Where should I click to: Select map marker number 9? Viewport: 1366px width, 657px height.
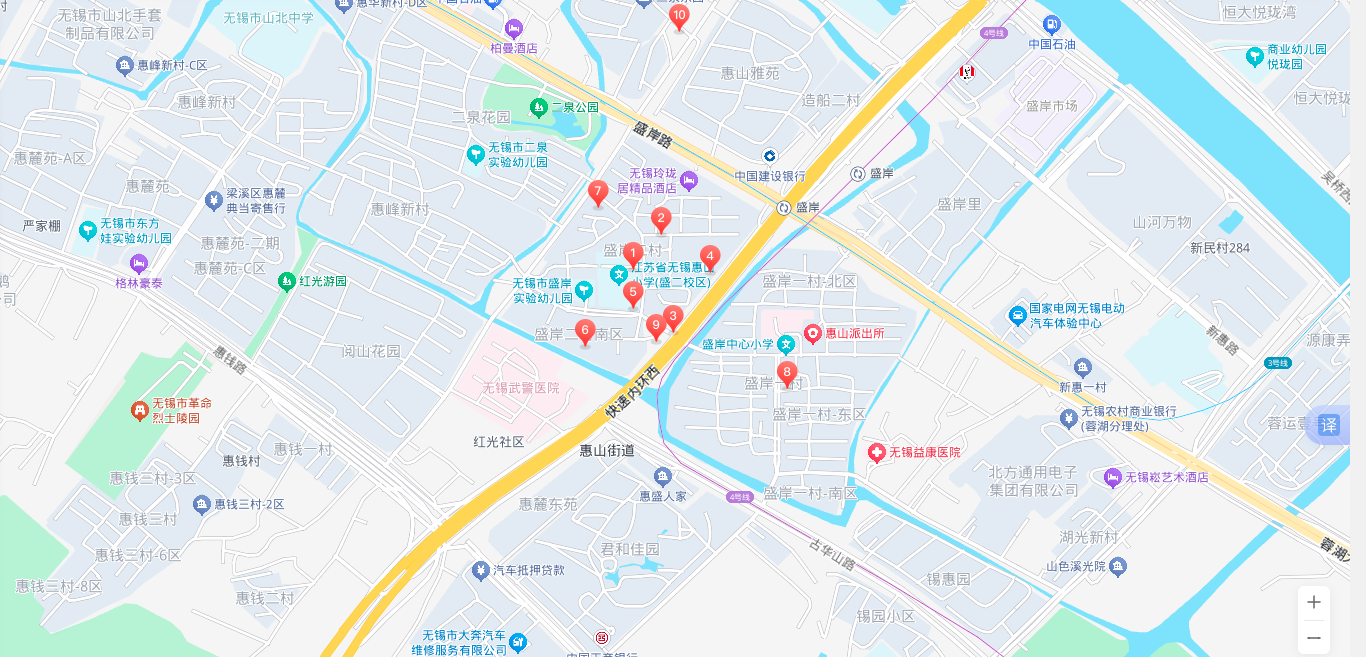656,326
